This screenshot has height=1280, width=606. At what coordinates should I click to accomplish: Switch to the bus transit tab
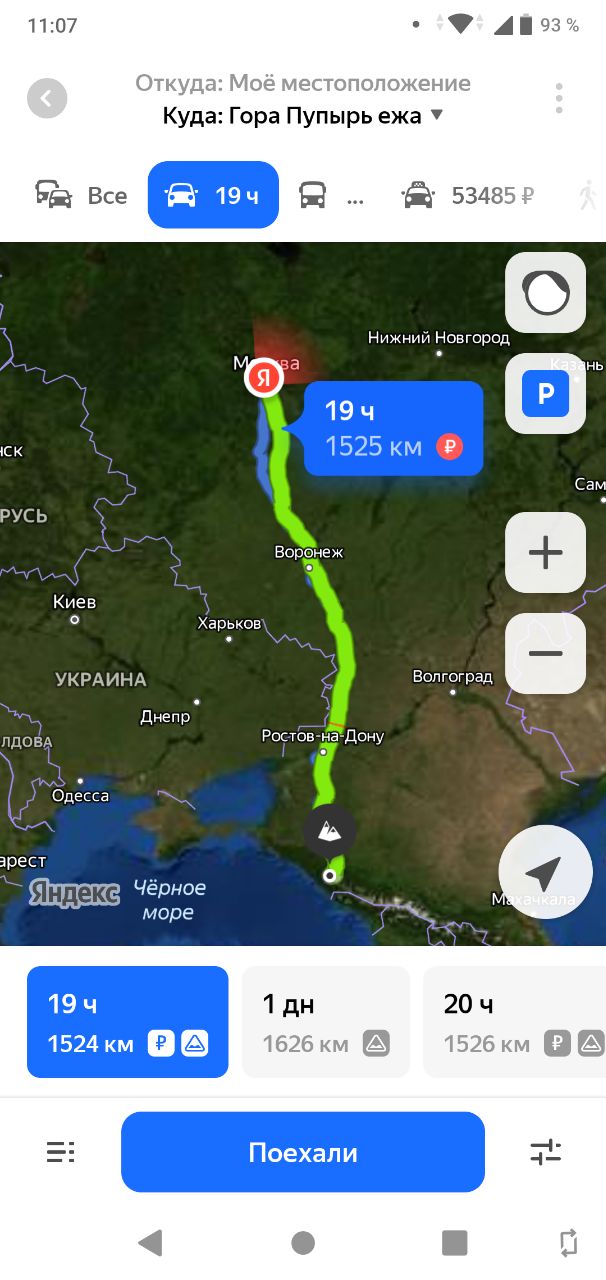tap(331, 195)
